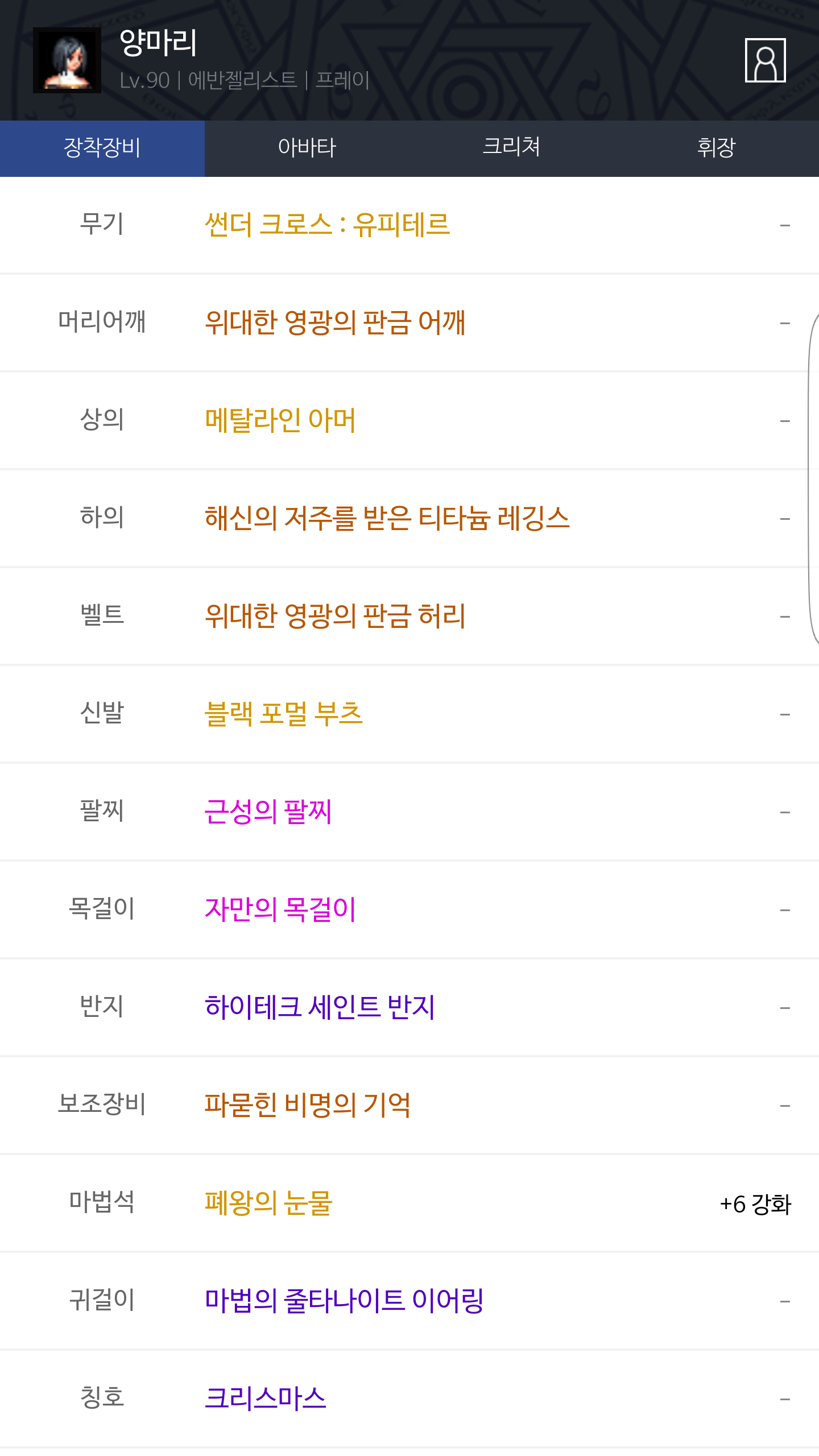
Task: Open 위대한 영광의 판금 허리 belt
Action: coord(335,616)
